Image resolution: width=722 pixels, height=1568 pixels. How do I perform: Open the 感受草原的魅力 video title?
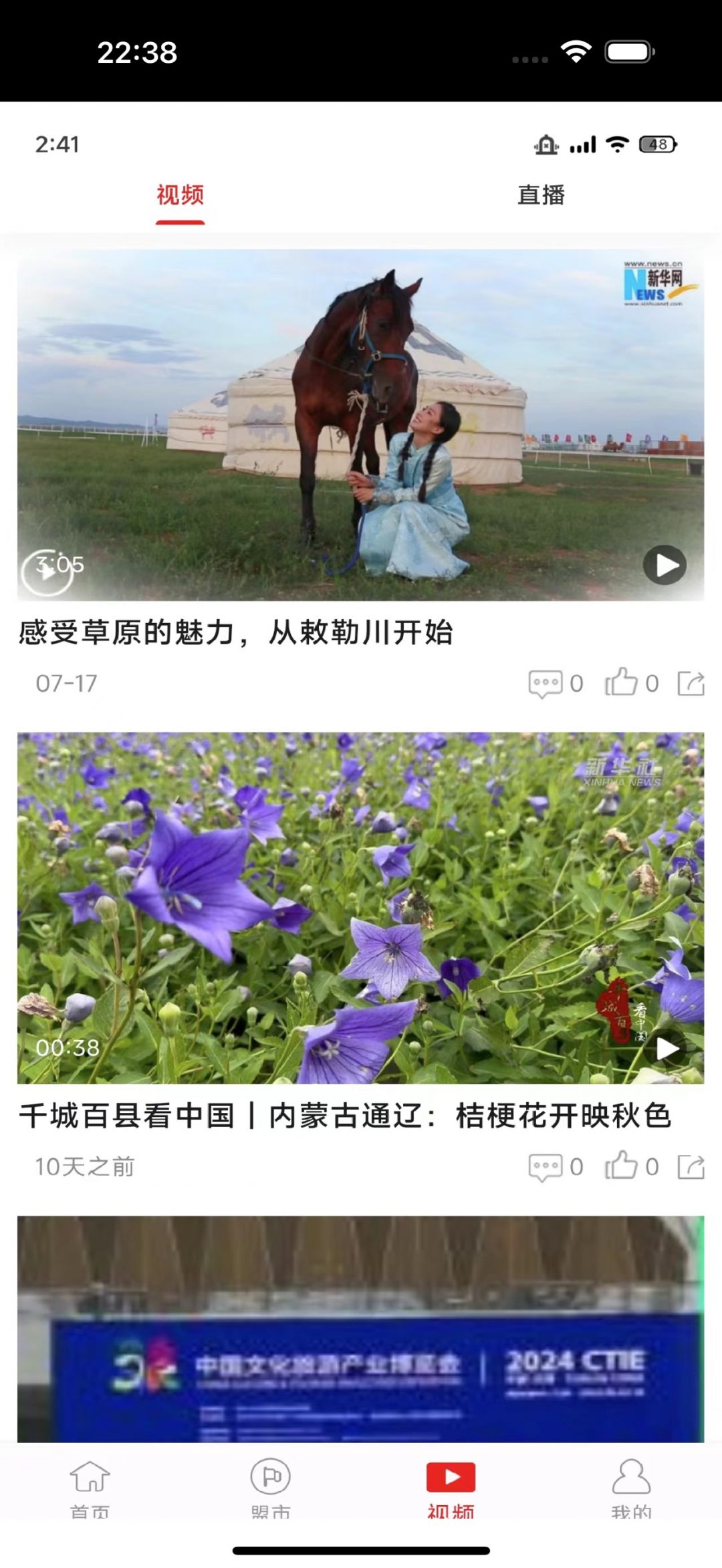(x=235, y=632)
